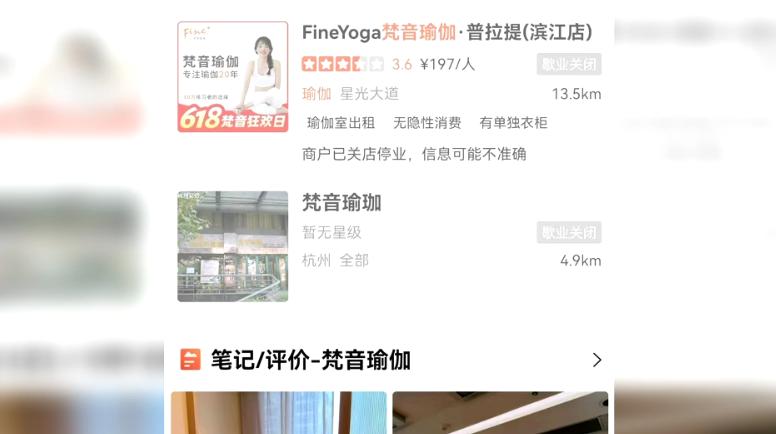The image size is (776, 434).
Task: Expand 笔记/评价-梵音瑜伽 section arrow
Action: click(597, 360)
